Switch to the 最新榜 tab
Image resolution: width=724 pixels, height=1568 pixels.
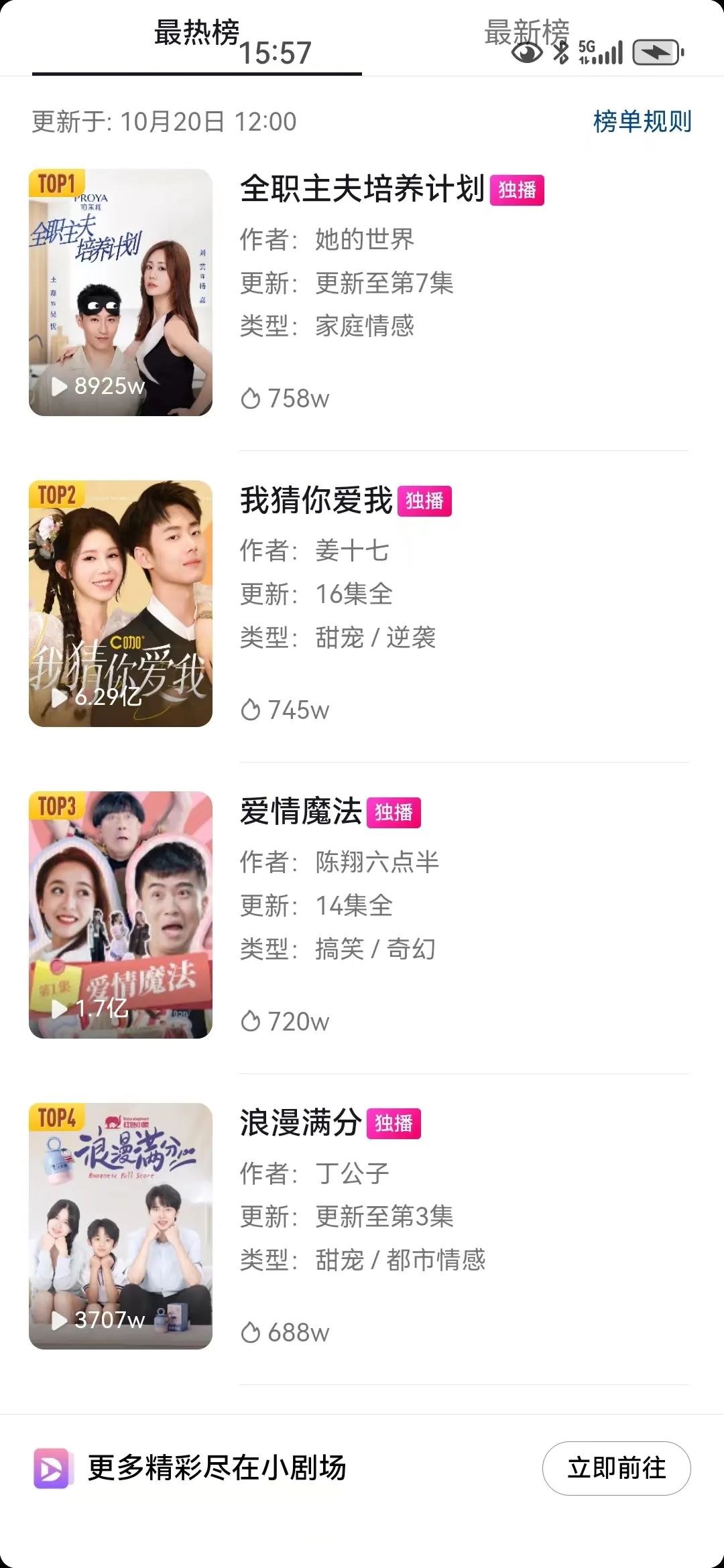click(x=527, y=34)
